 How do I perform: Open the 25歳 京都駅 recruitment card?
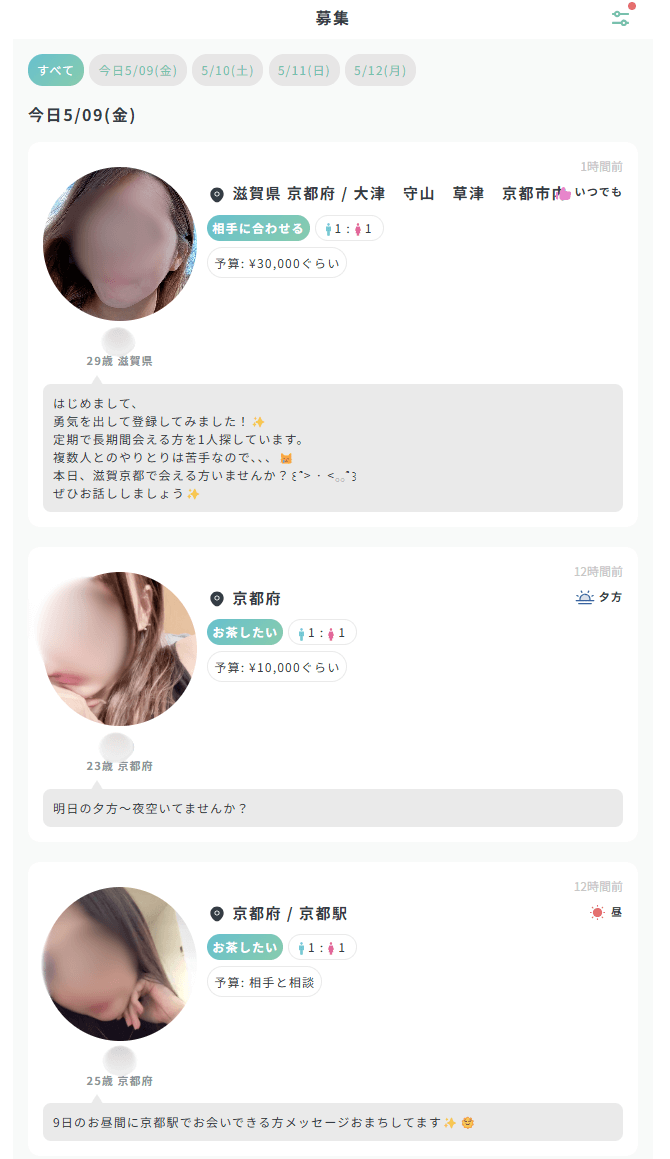[x=332, y=1008]
